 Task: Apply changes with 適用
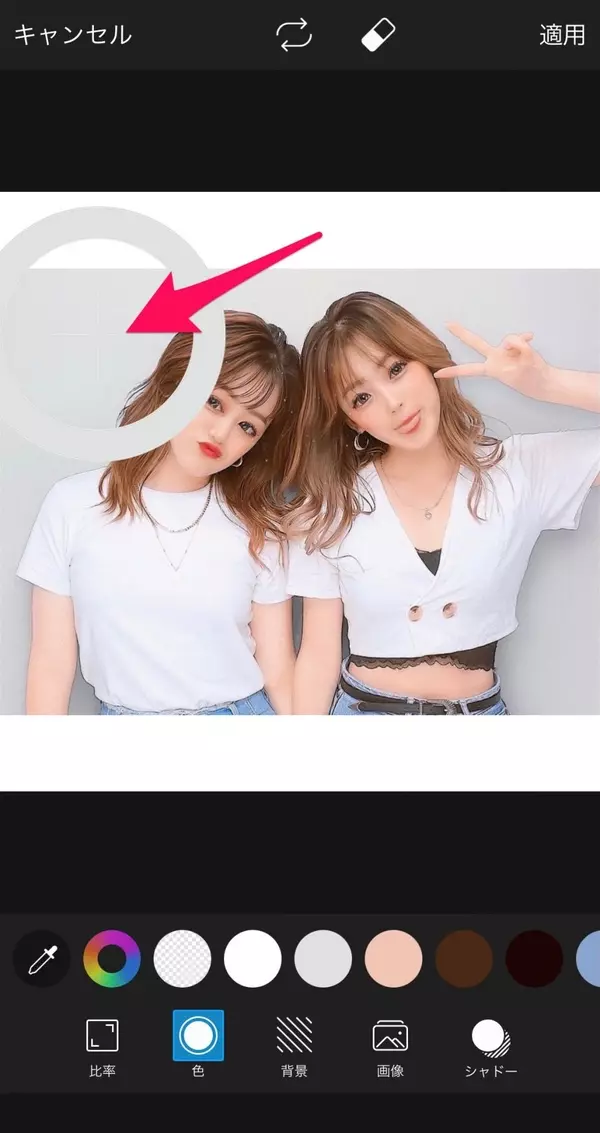pyautogui.click(x=562, y=35)
